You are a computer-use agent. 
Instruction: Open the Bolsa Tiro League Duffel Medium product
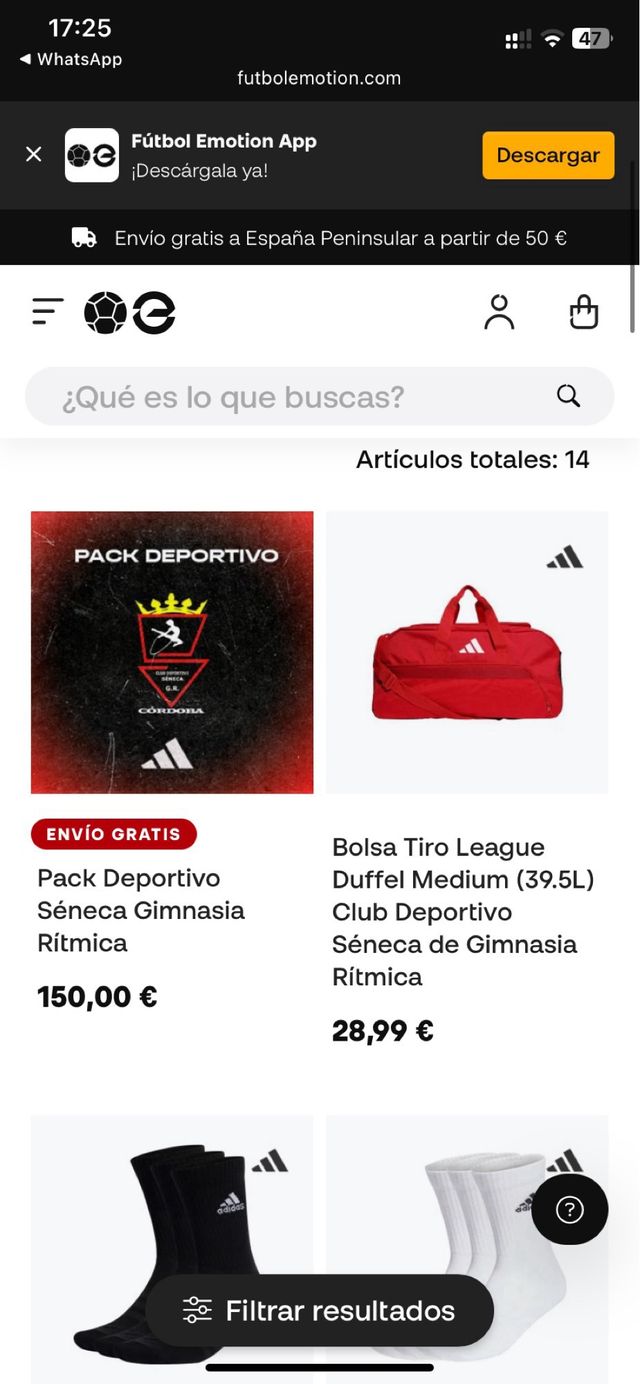467,652
